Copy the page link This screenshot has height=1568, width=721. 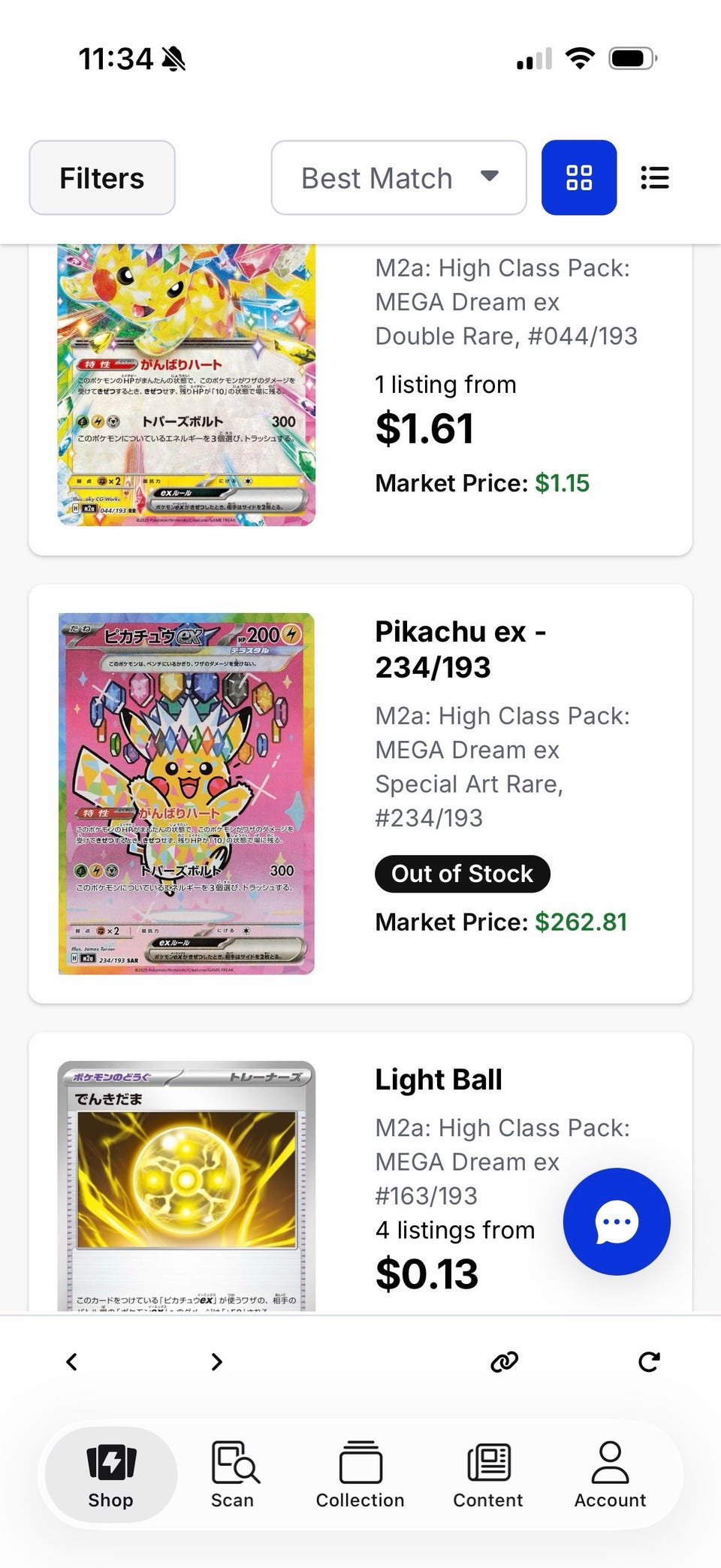click(x=504, y=1361)
